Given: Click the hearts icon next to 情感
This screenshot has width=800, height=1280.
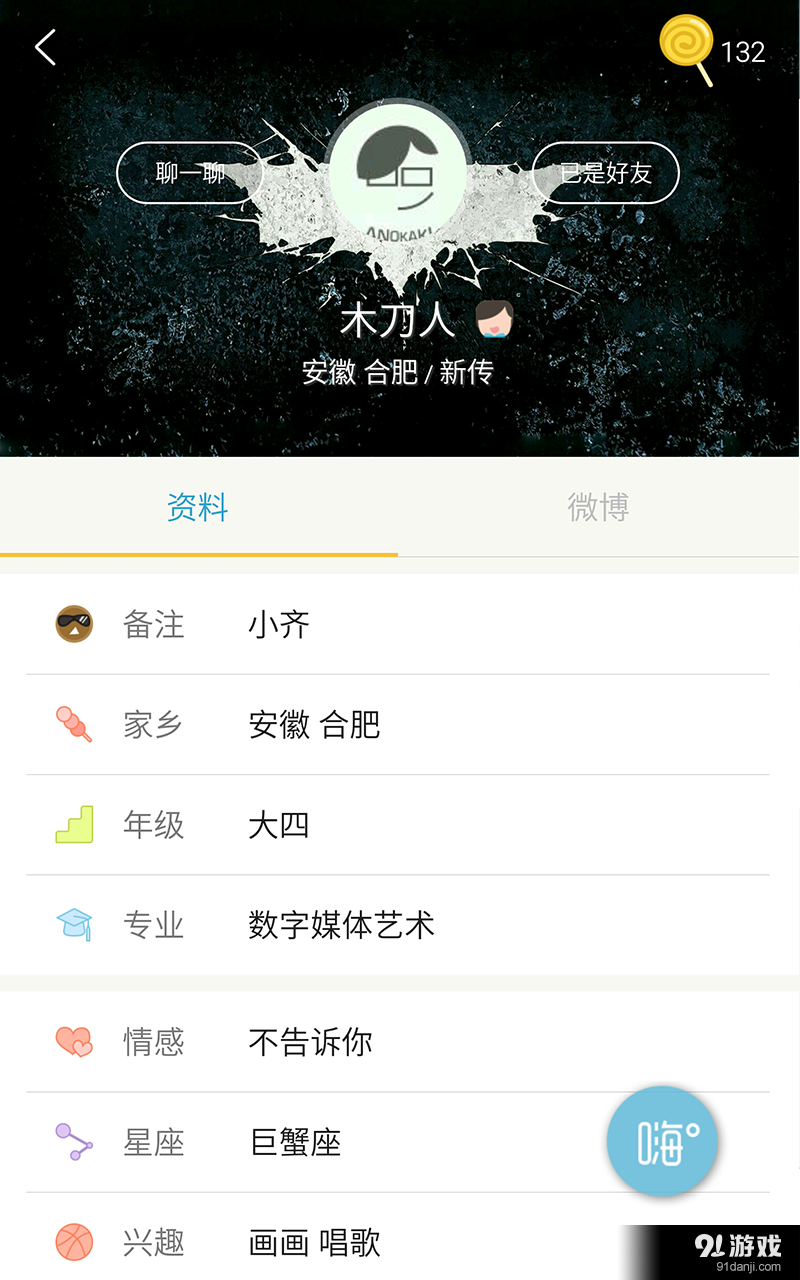Looking at the screenshot, I should point(74,1042).
